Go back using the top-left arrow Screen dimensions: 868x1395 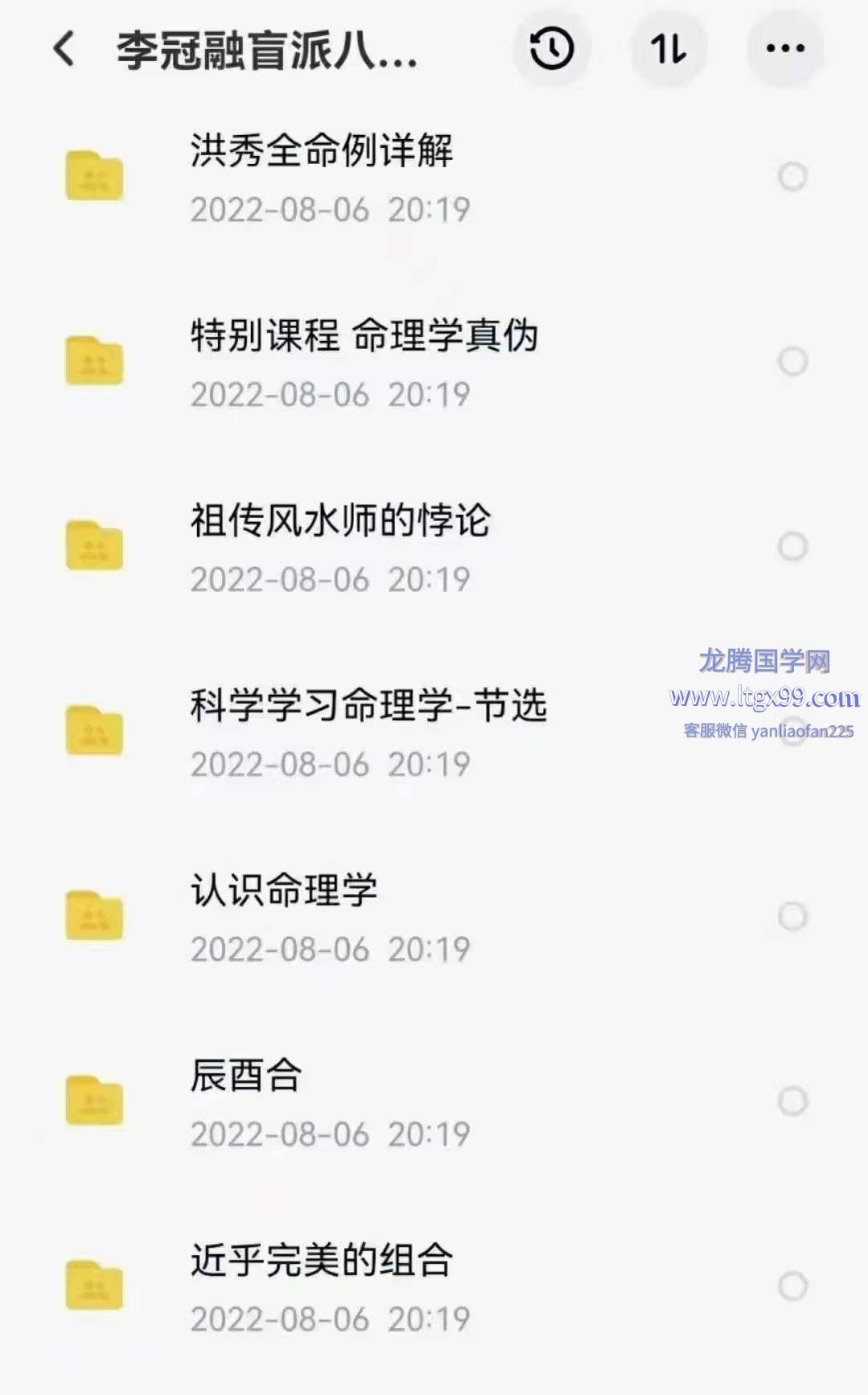click(64, 48)
